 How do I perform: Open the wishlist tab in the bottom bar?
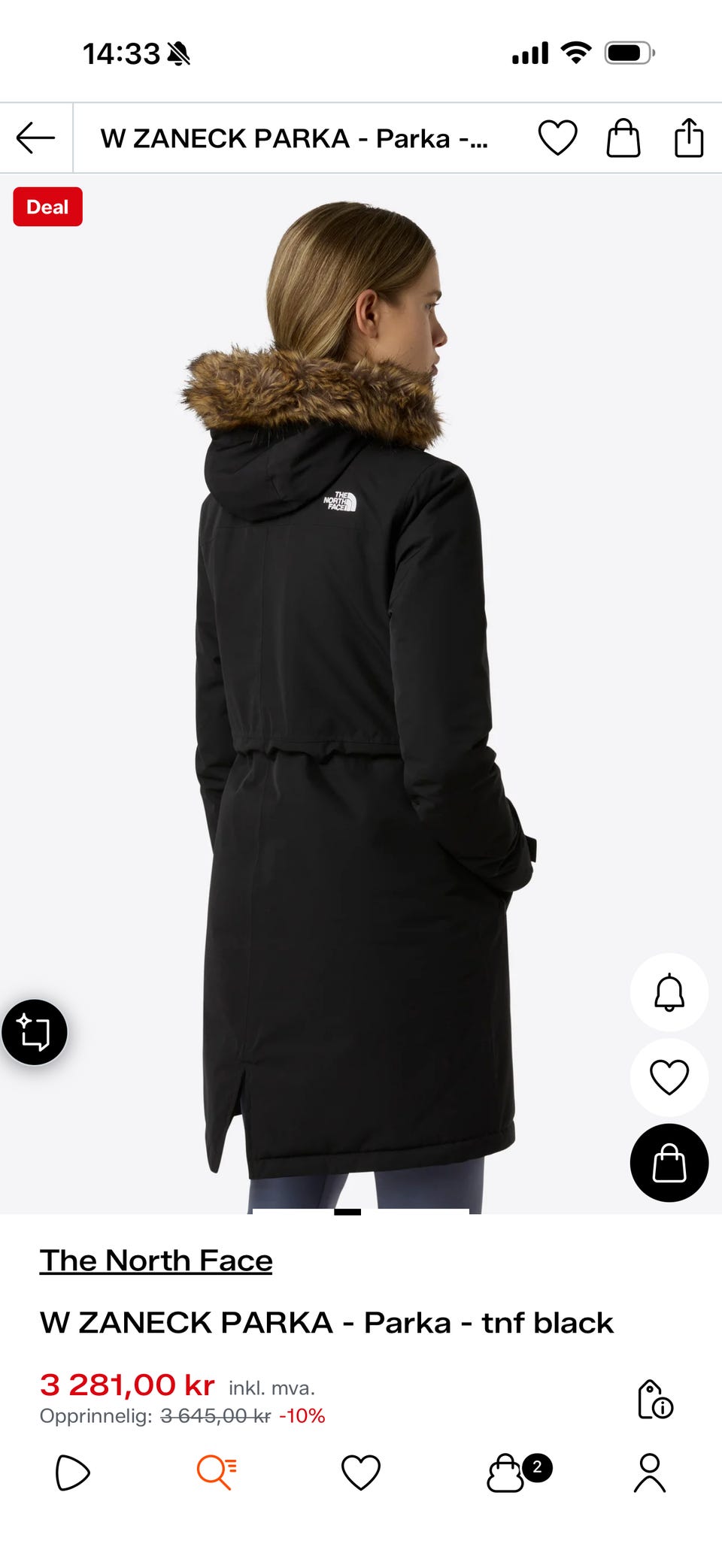pos(361,1473)
